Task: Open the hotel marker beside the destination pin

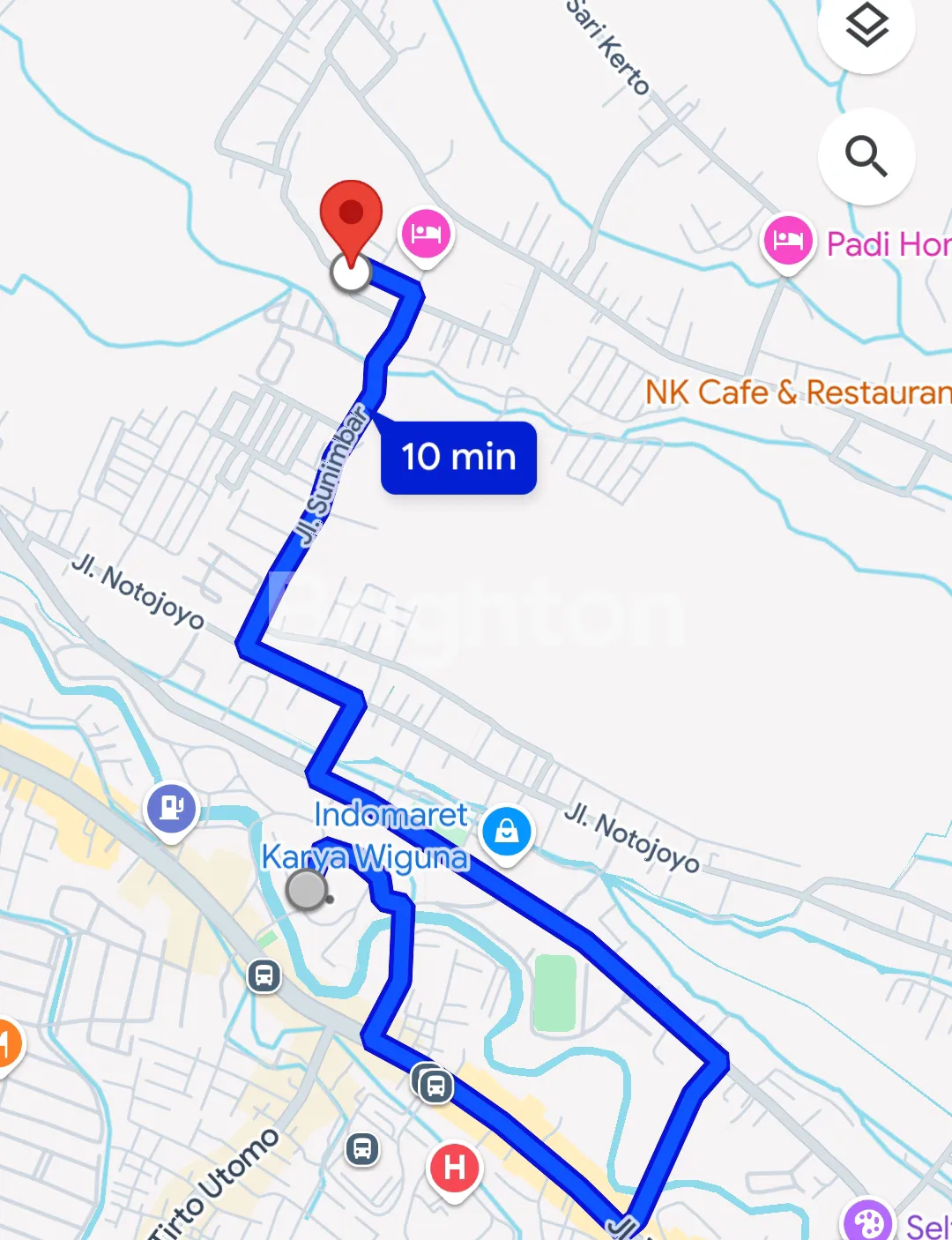Action: pyautogui.click(x=426, y=234)
